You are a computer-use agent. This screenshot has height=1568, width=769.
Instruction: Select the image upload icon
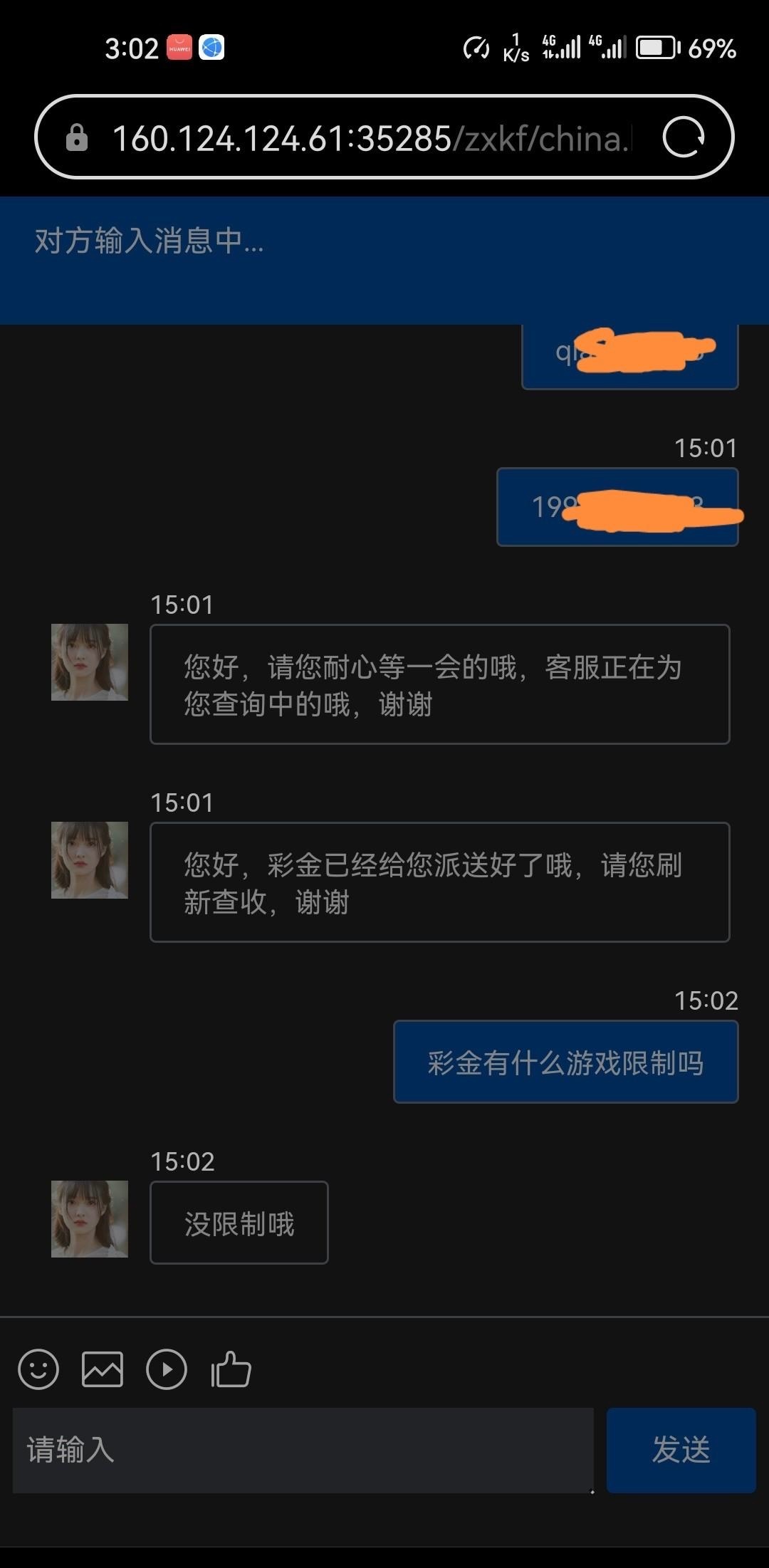[103, 1369]
